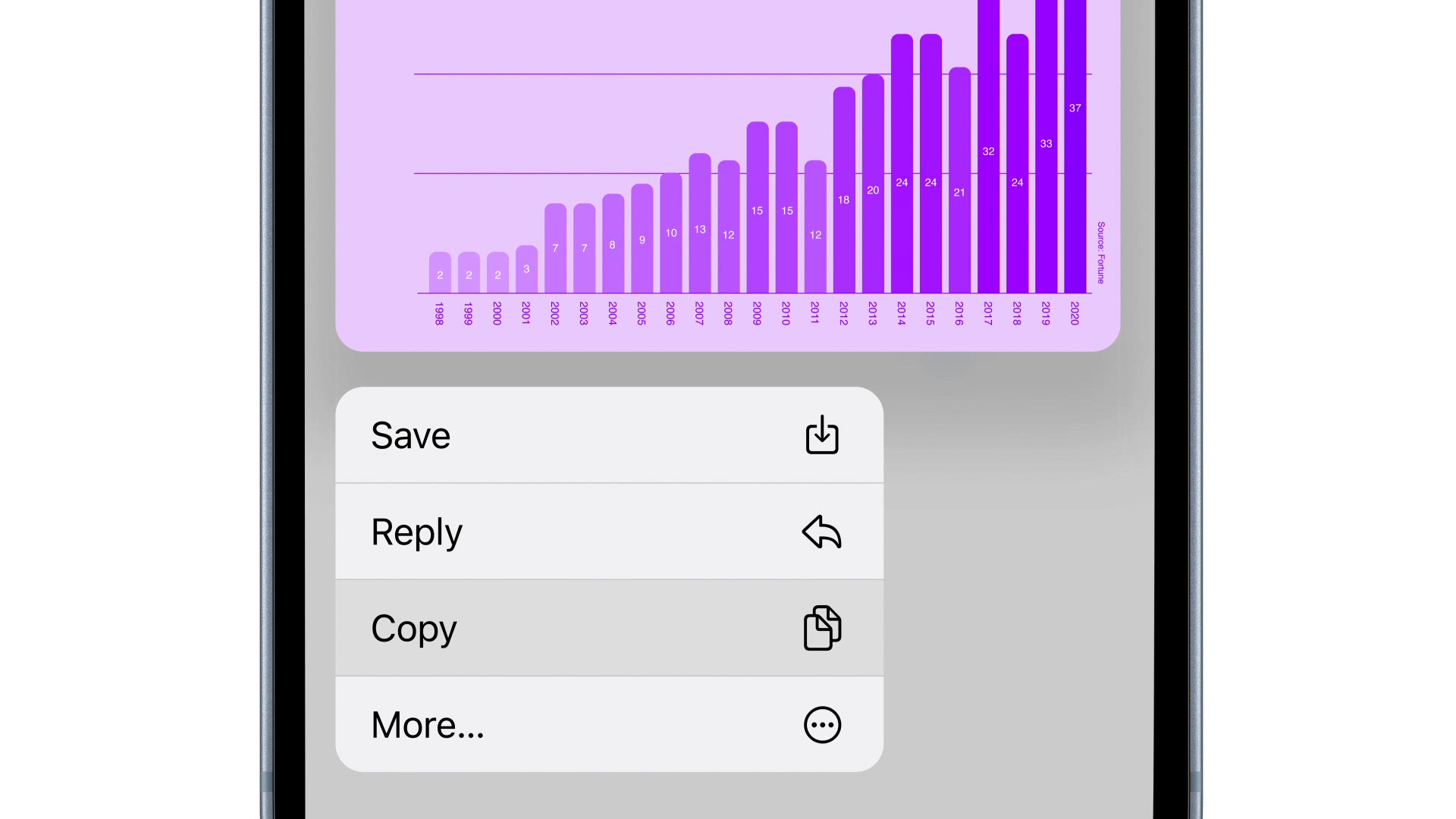1456x819 pixels.
Task: Open the More... options
Action: pyautogui.click(x=608, y=724)
